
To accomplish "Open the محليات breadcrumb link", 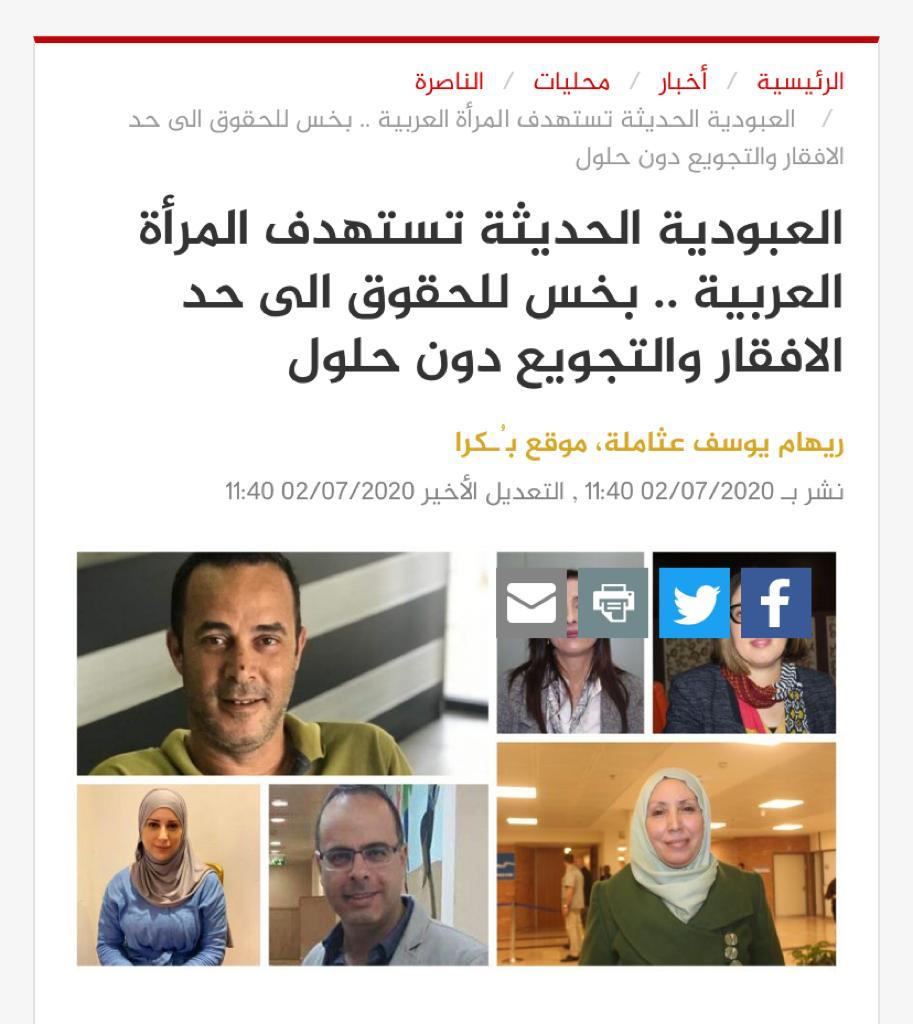I will click(571, 81).
